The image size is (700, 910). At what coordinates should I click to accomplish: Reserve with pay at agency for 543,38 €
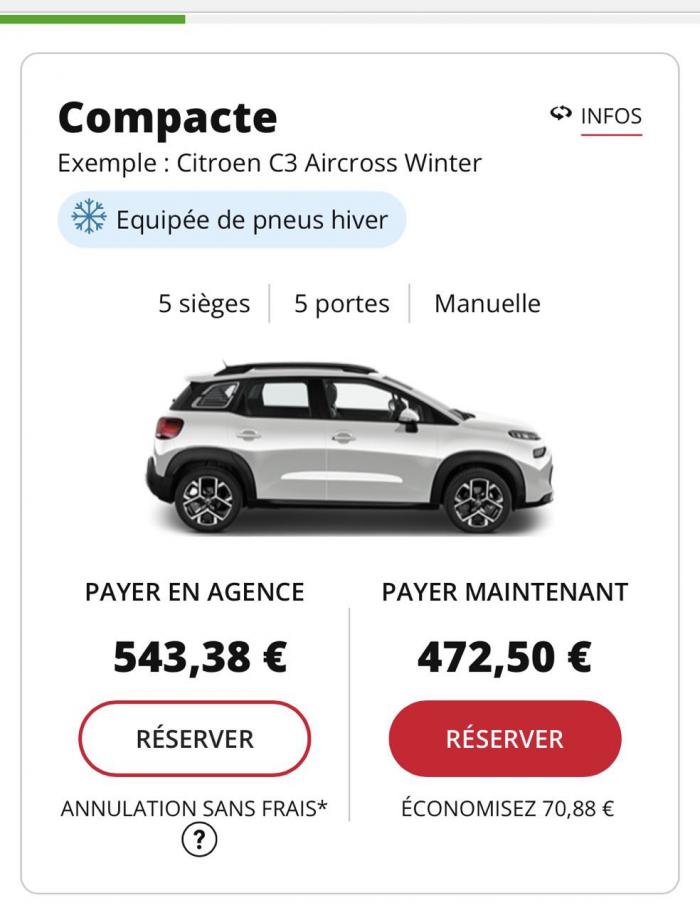coord(195,739)
